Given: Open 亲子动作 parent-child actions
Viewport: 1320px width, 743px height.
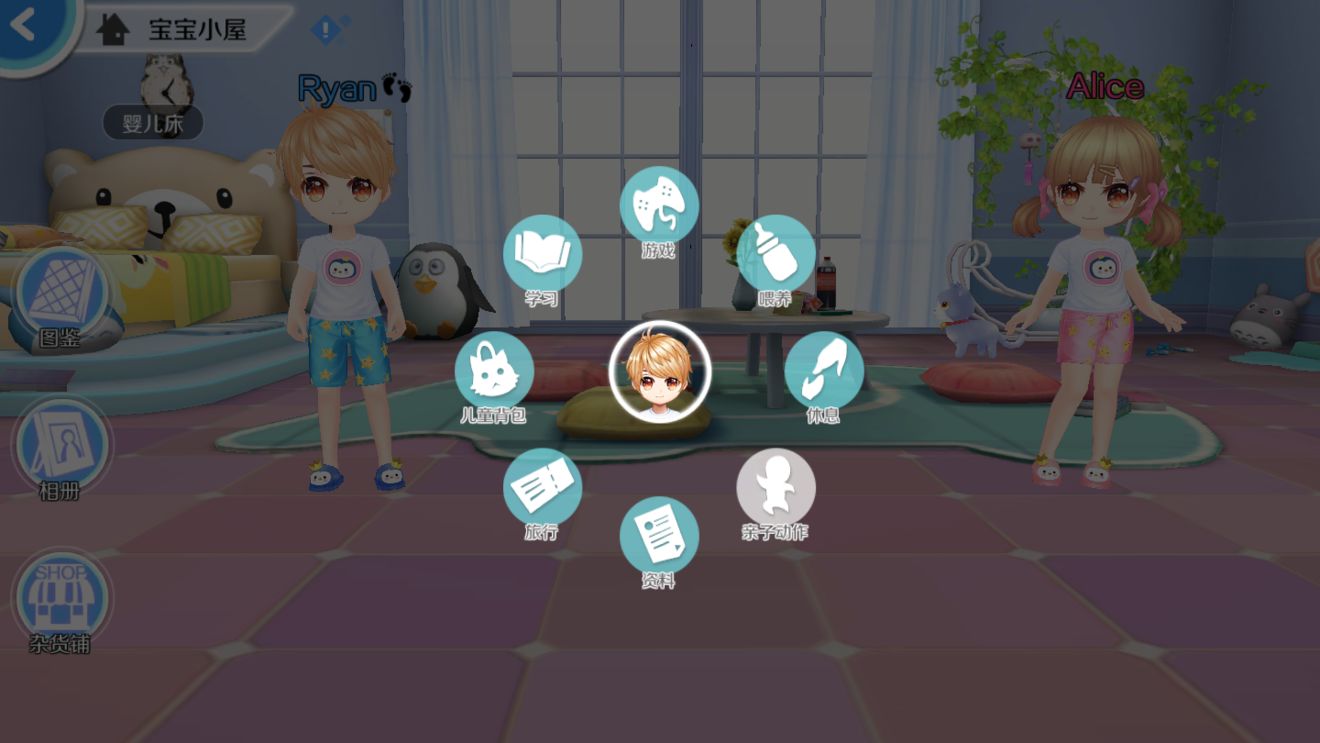Looking at the screenshot, I should tap(776, 488).
